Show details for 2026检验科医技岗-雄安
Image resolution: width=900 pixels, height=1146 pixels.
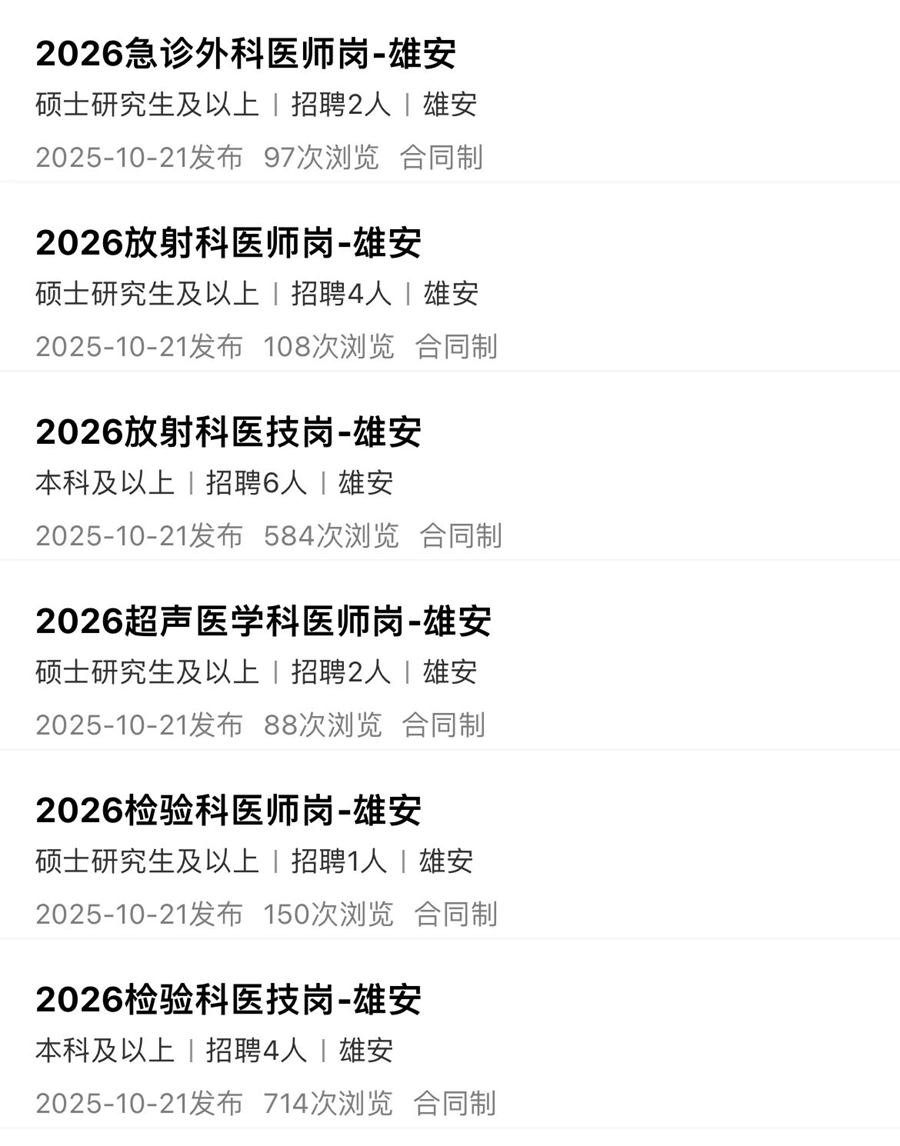229,999
